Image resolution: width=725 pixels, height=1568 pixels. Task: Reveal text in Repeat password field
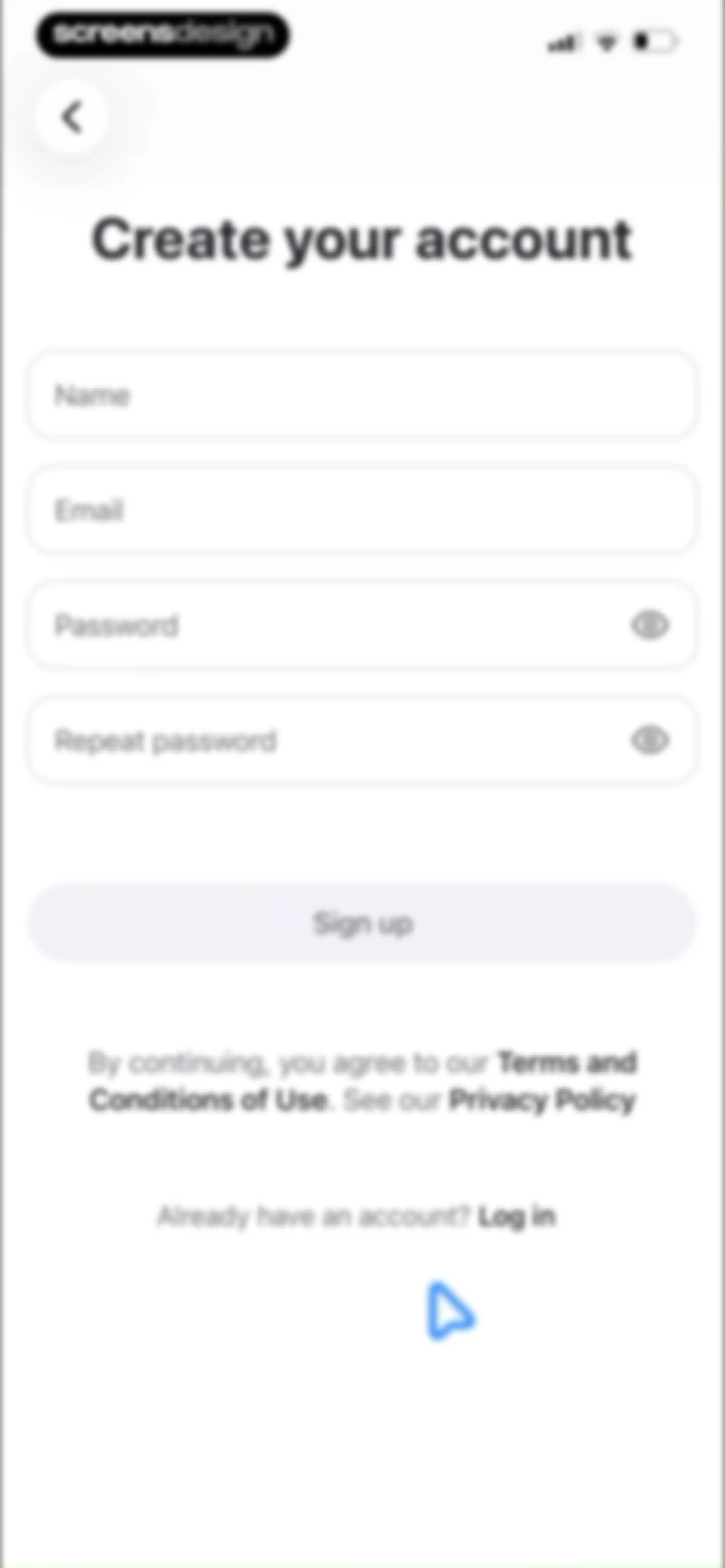(x=649, y=741)
